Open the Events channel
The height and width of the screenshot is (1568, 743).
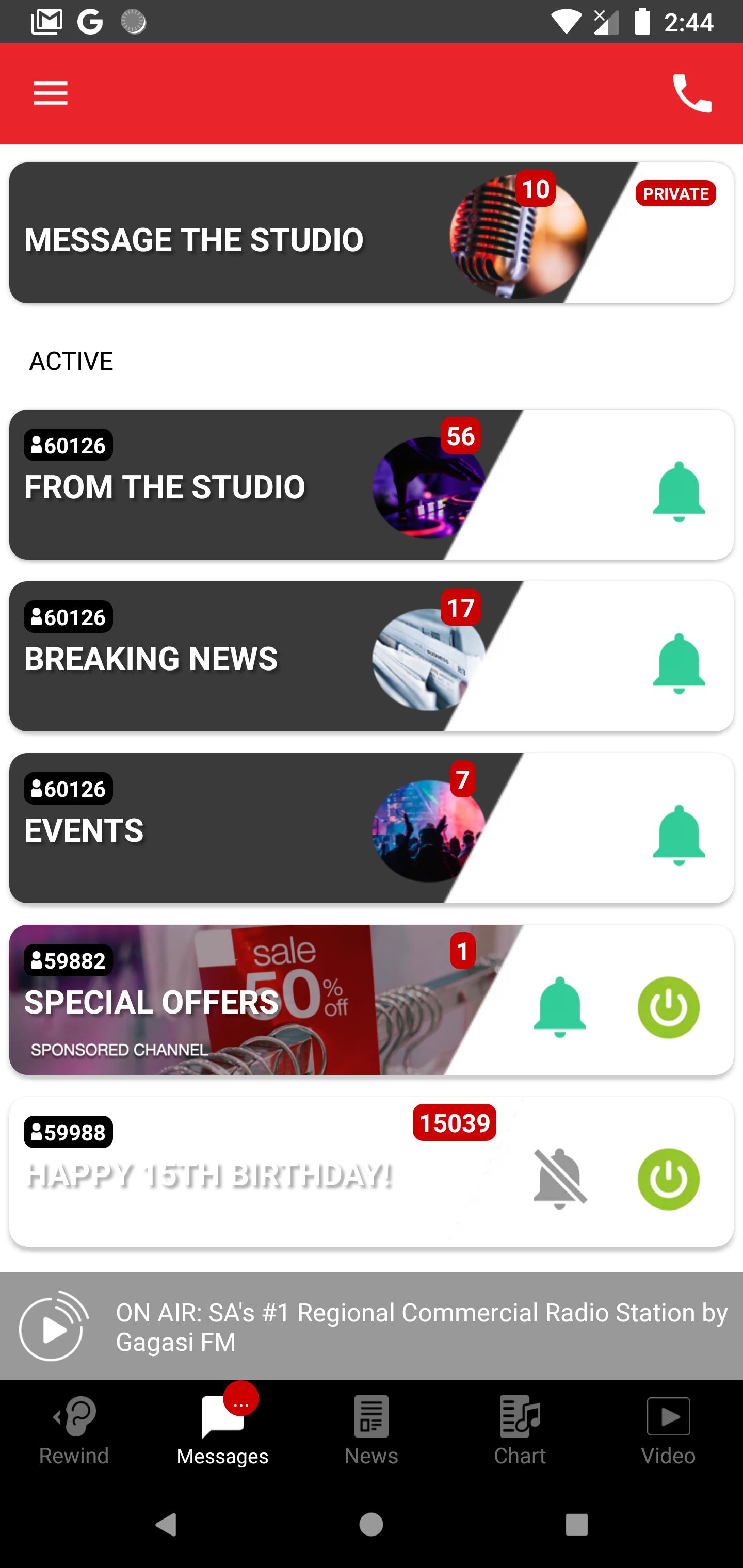(372, 828)
